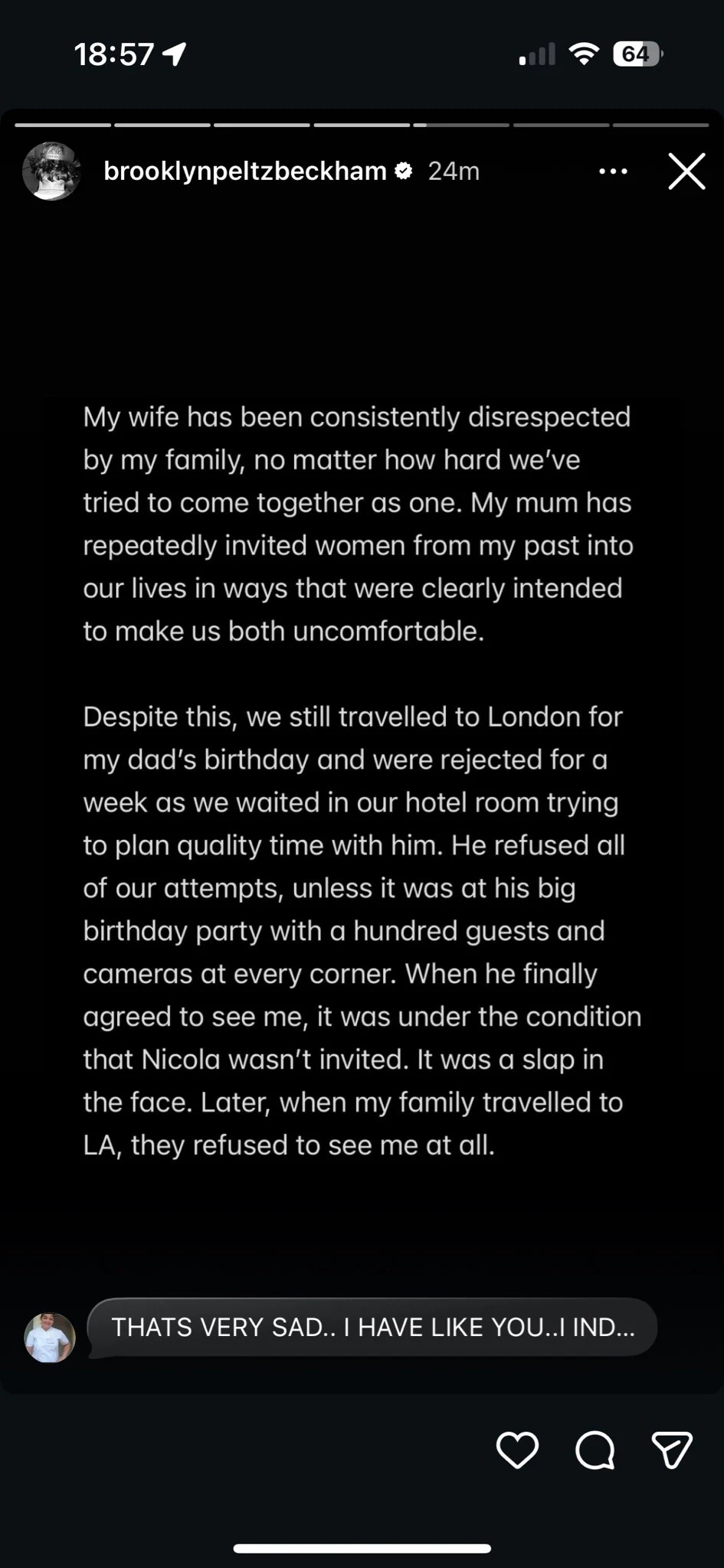Open the THATS VERY SAD comment bubble
This screenshot has height=1568, width=724.
point(372,1327)
